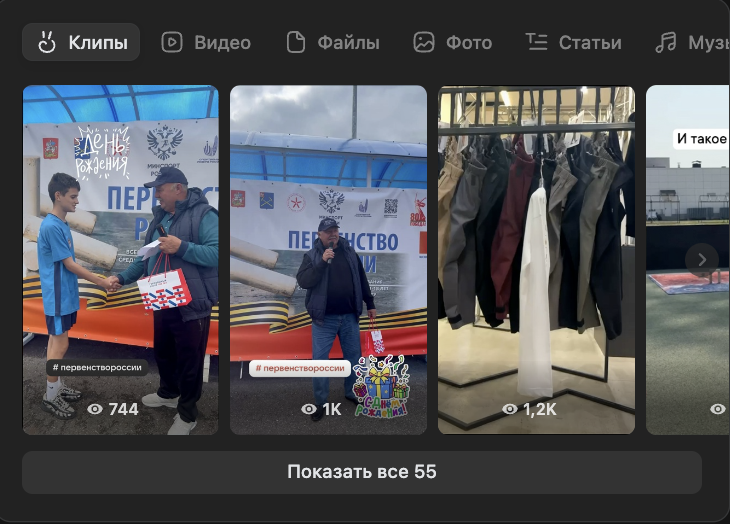Open the Музыка tab
The image size is (730, 524).
[692, 43]
